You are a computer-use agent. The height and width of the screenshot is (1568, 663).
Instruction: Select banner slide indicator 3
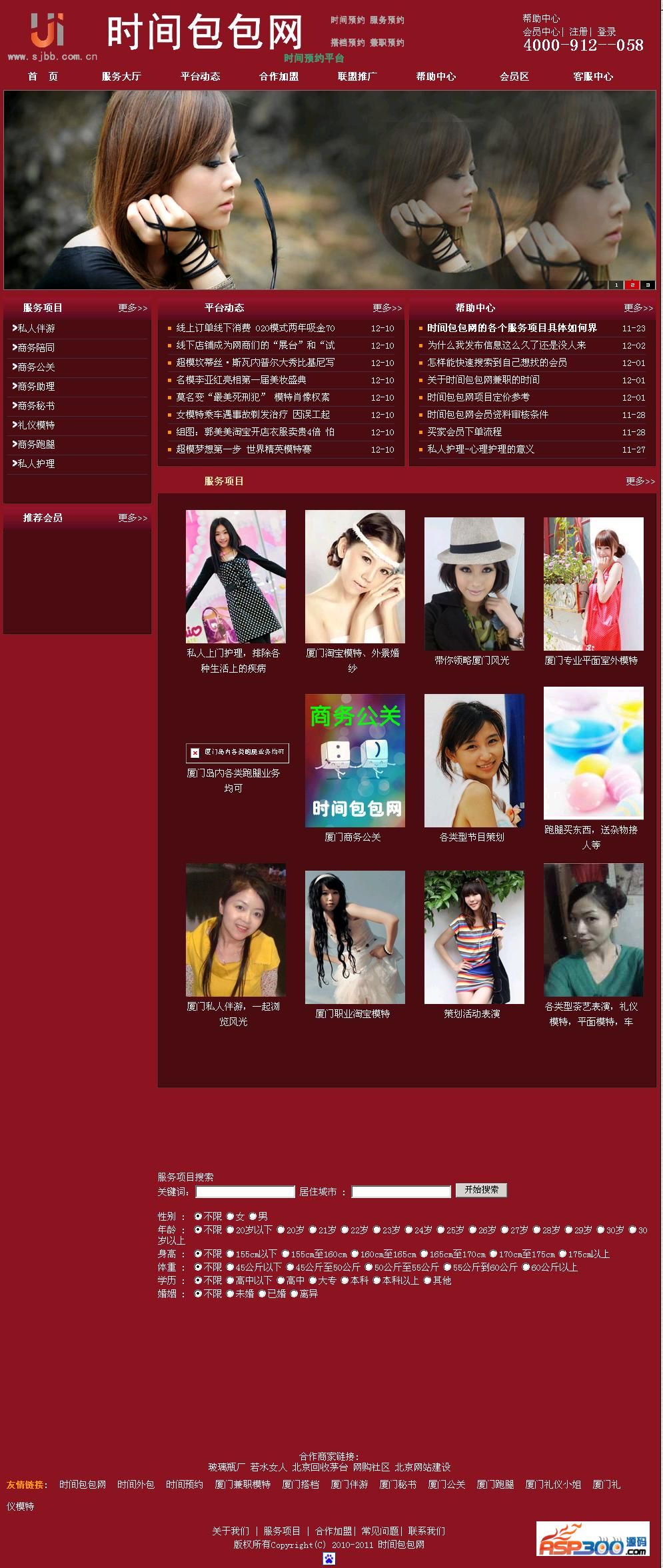[648, 285]
